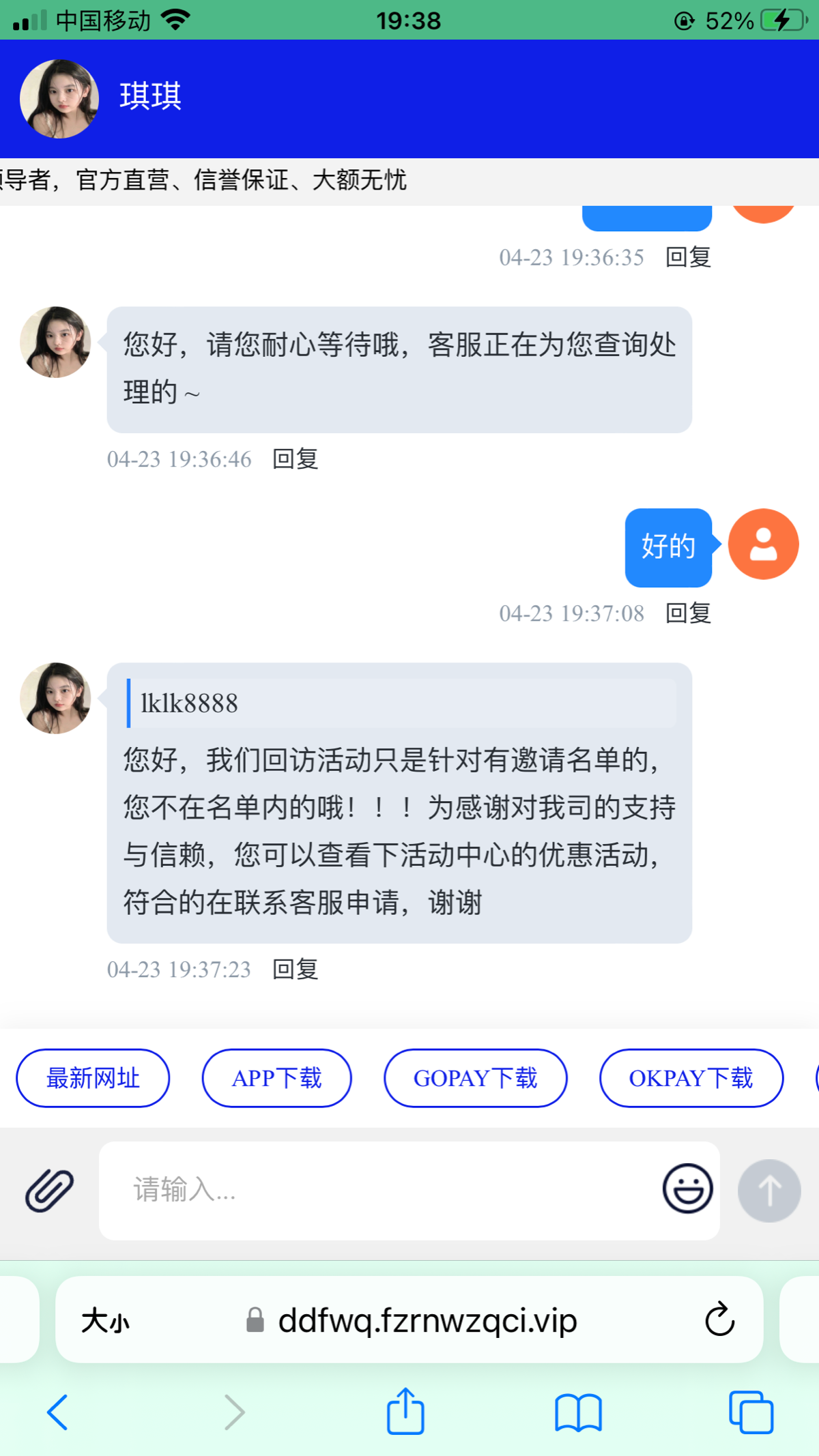Open Safari bookmarks
Viewport: 819px width, 1456px height.
coord(578,1412)
